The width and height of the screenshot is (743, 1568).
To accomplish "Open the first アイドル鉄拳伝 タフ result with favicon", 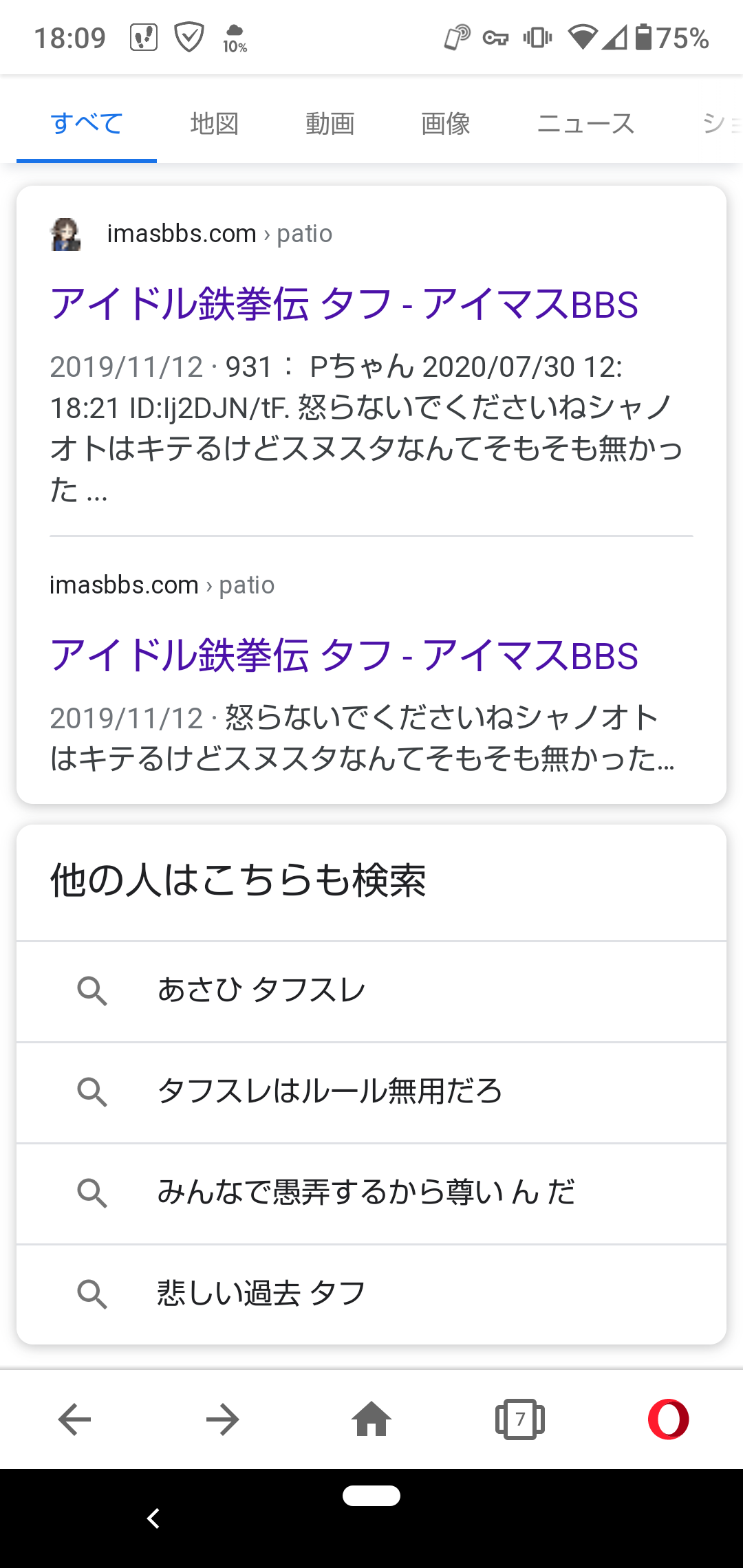I will pyautogui.click(x=344, y=303).
